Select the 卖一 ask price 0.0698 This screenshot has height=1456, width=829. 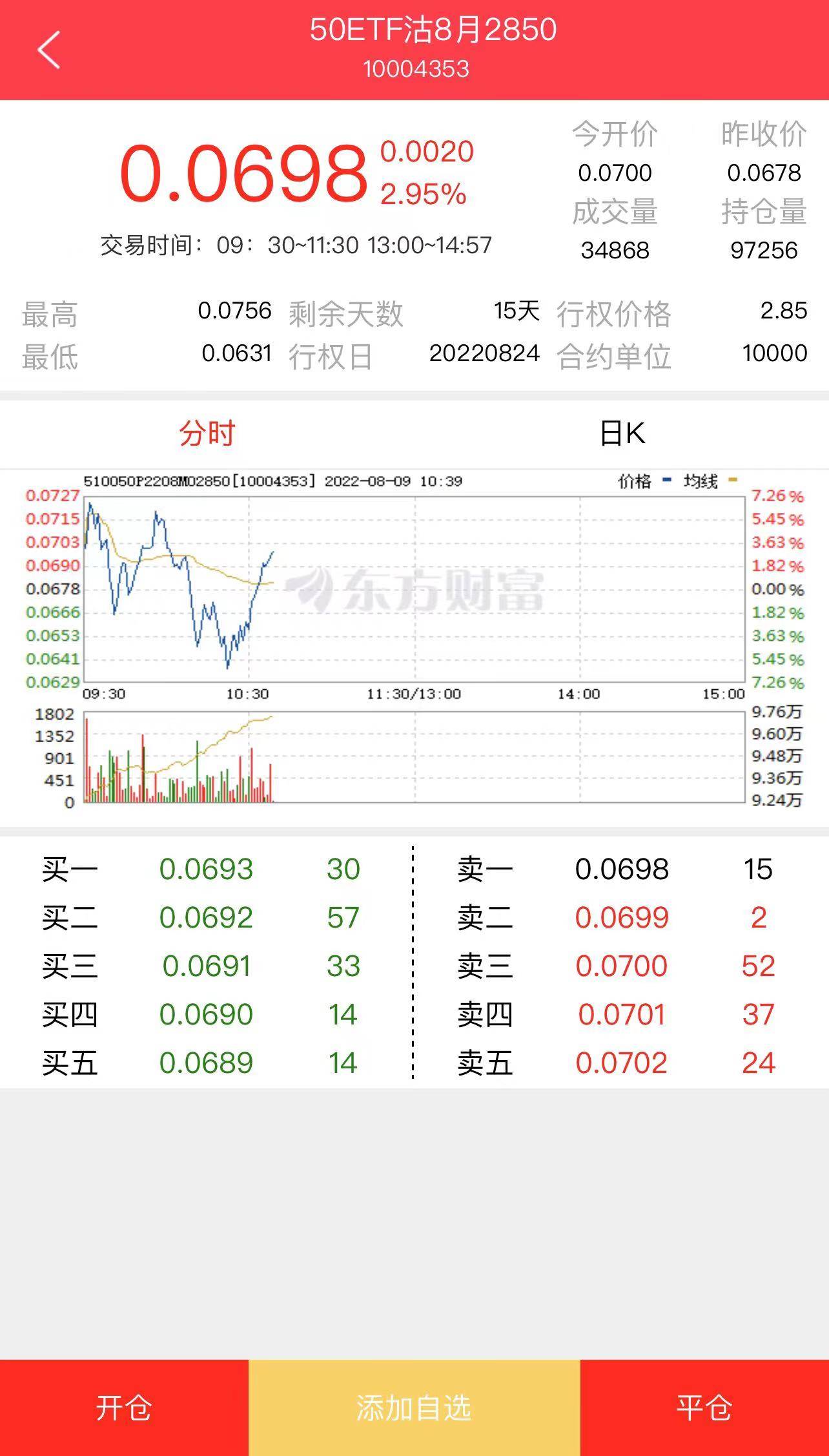pyautogui.click(x=622, y=869)
